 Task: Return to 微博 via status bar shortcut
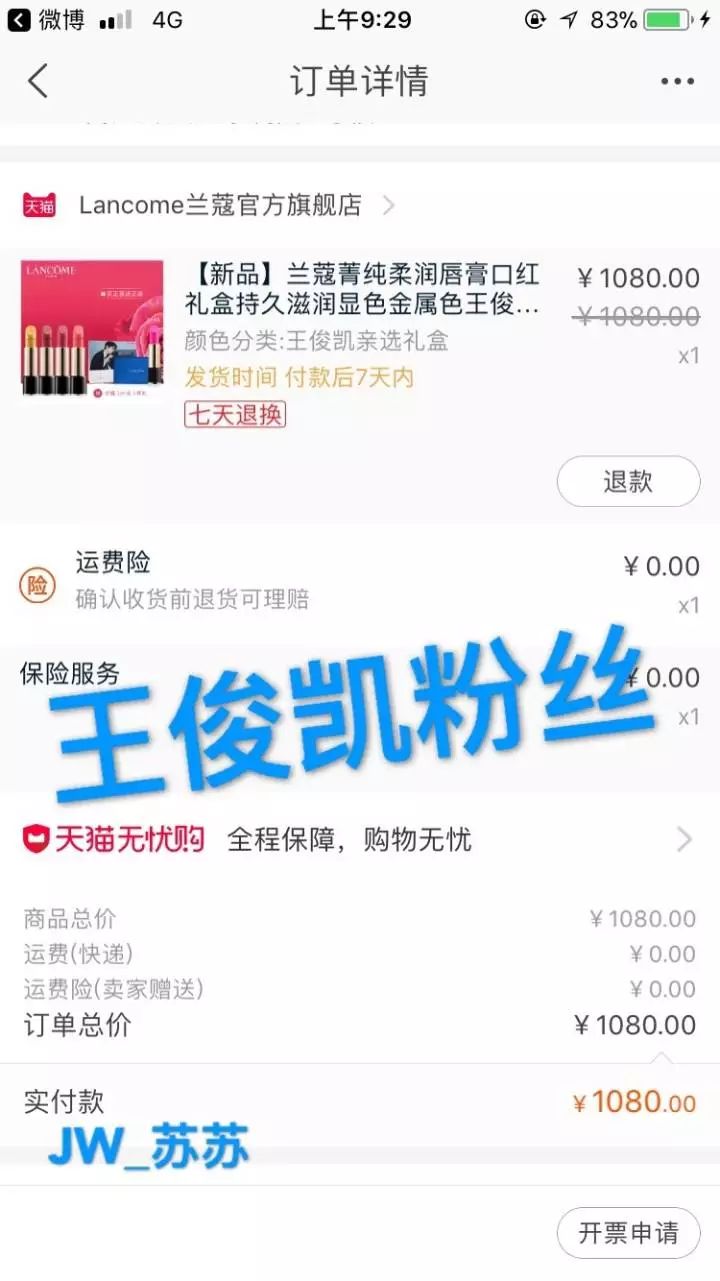point(48,20)
